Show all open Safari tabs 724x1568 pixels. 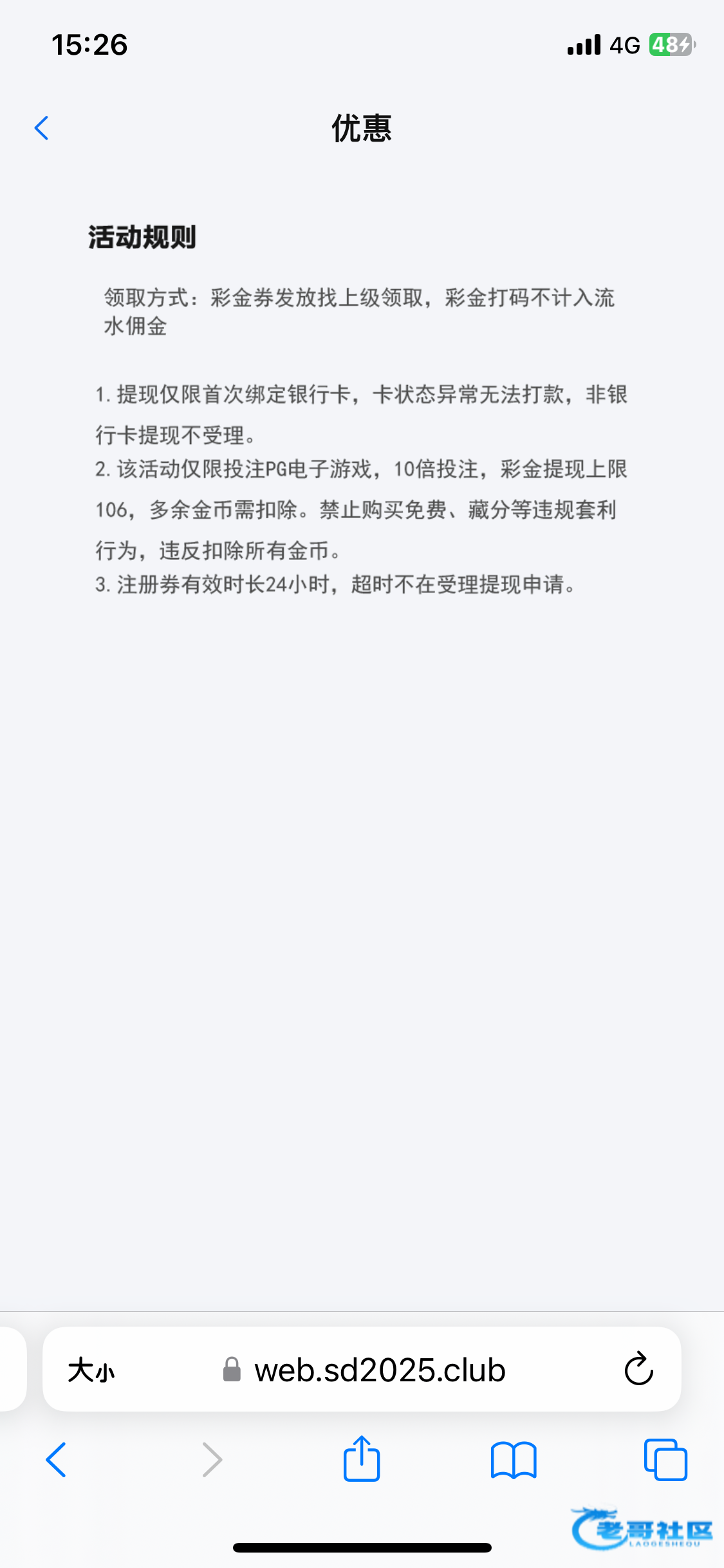pyautogui.click(x=665, y=1460)
